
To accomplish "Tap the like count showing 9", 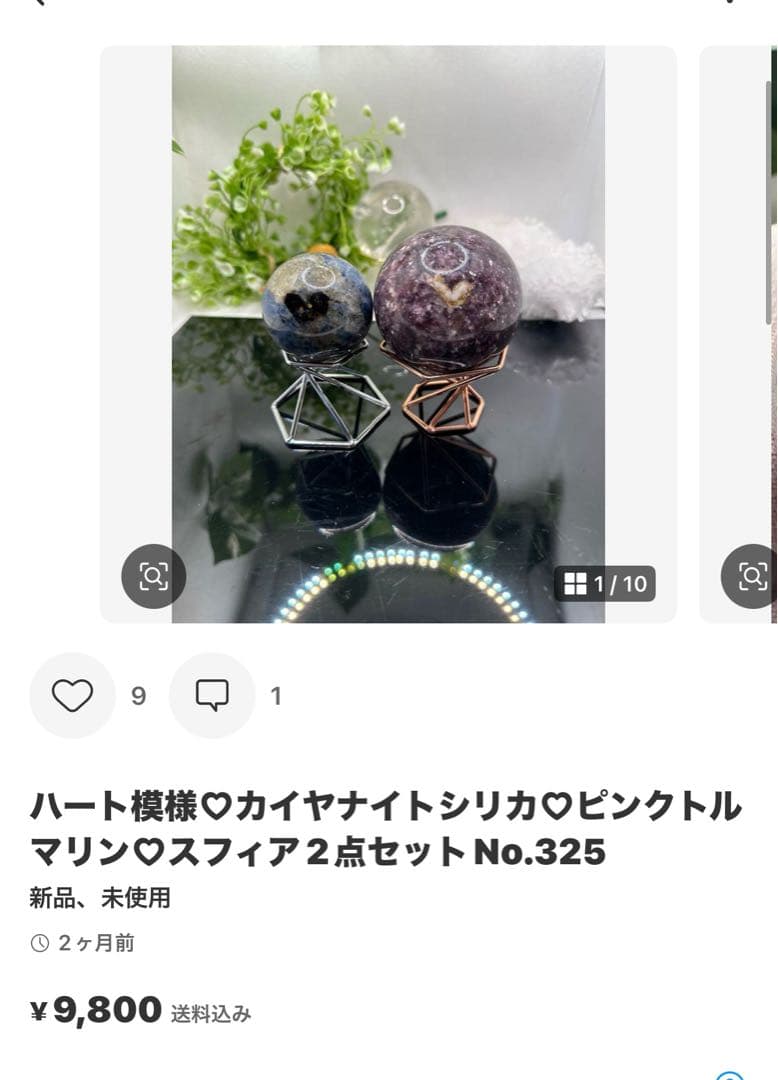I will point(140,696).
